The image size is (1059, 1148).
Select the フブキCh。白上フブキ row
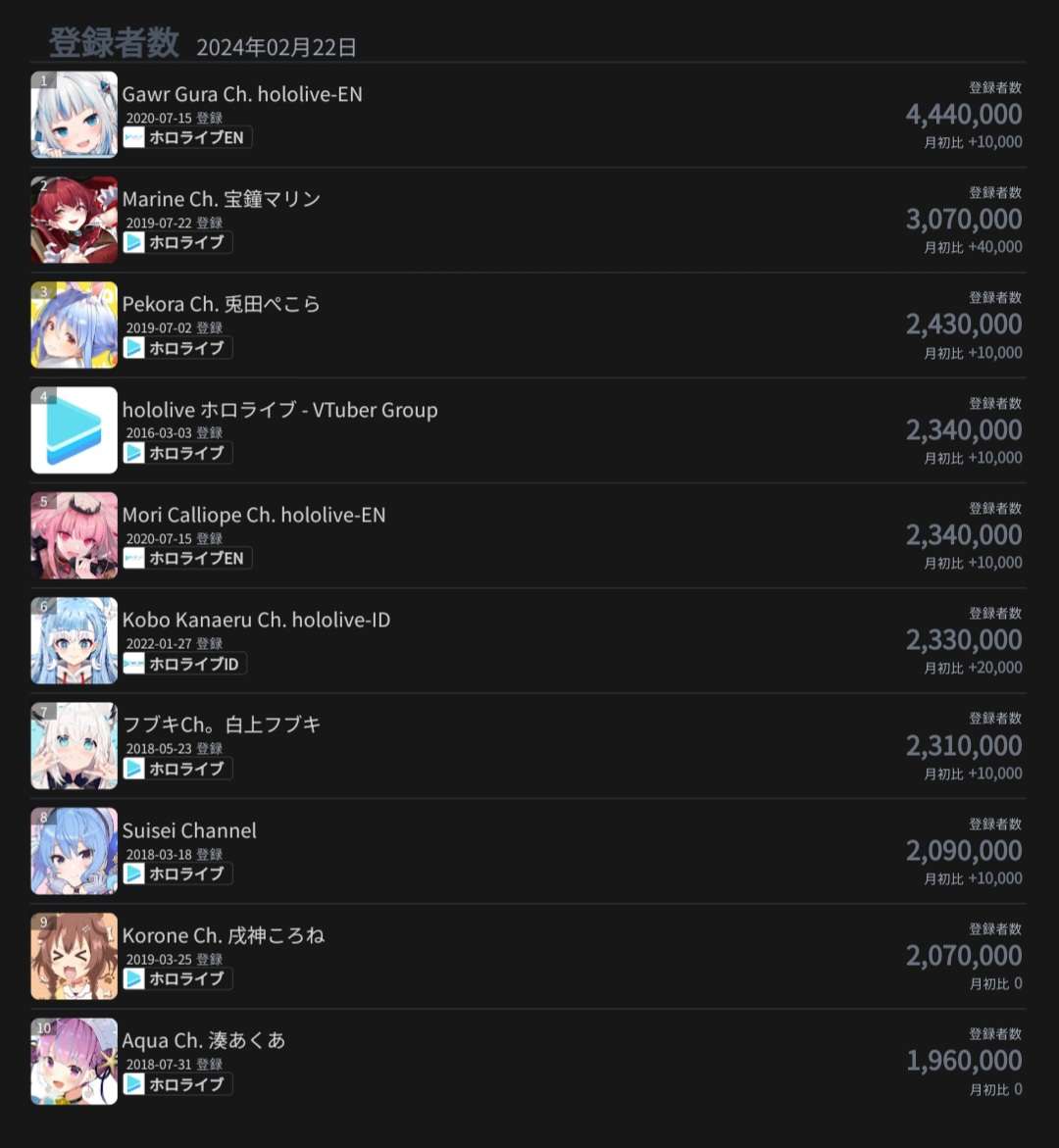222,724
